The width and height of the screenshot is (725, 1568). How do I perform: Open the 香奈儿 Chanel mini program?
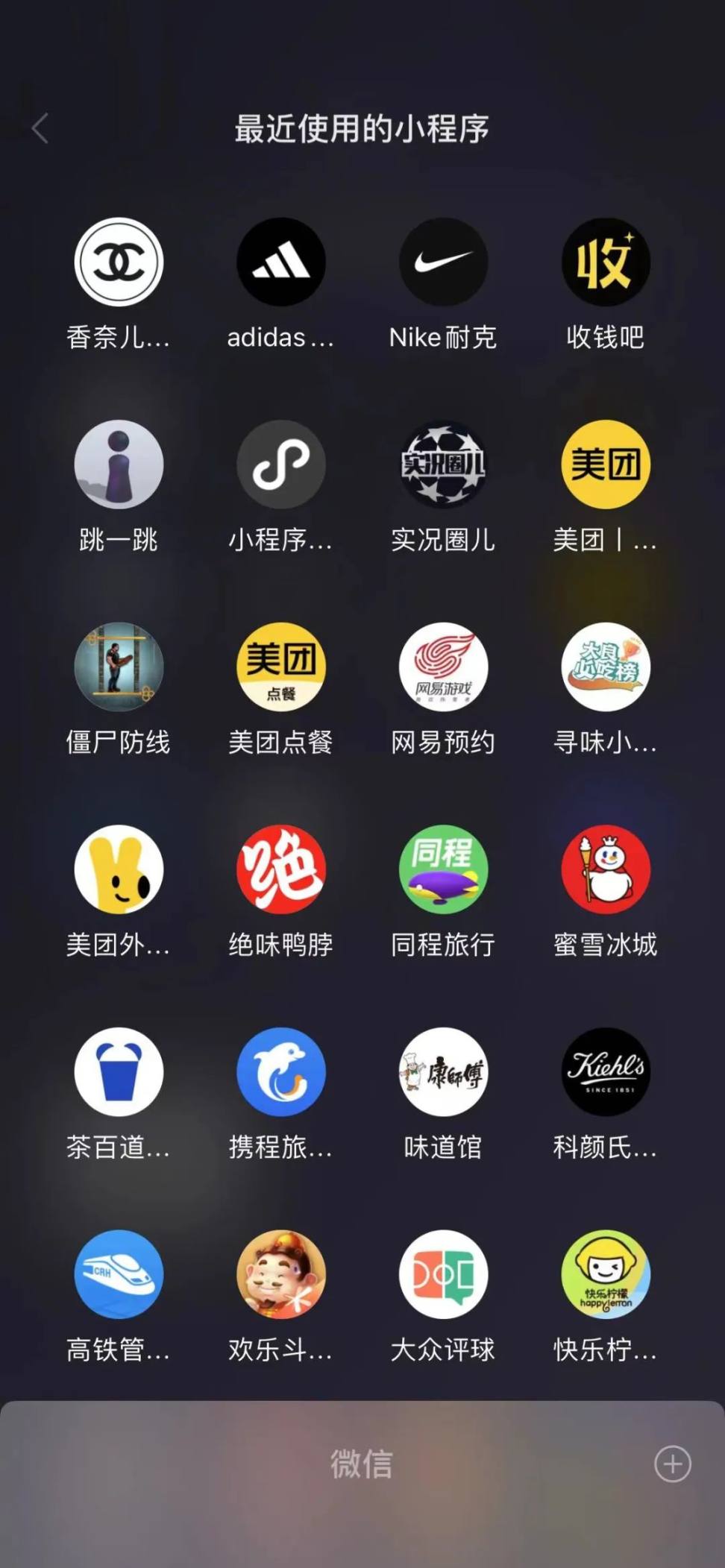tap(119, 262)
